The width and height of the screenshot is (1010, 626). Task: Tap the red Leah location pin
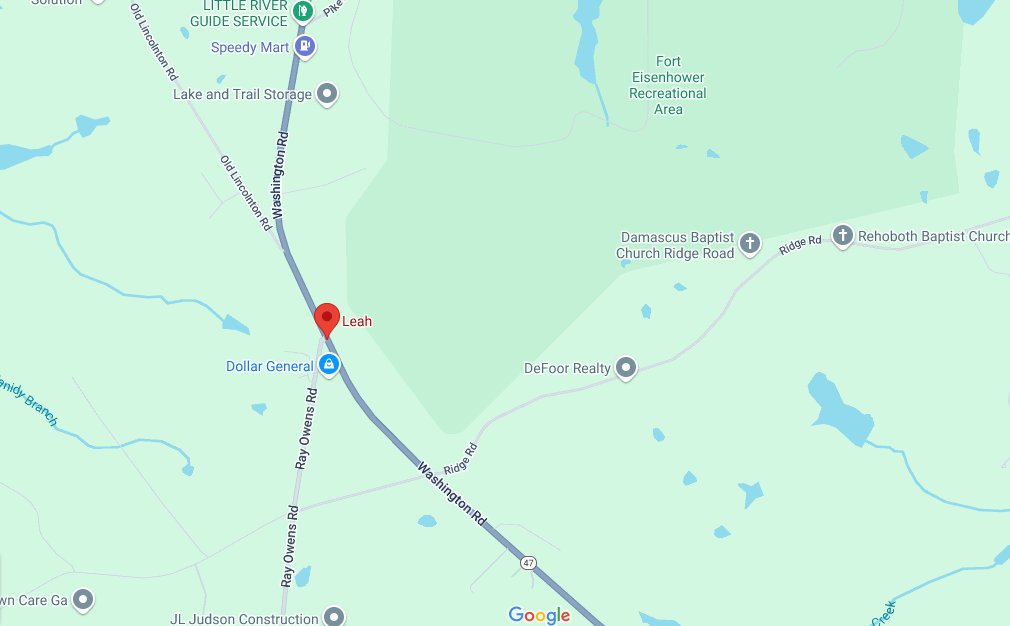[x=326, y=320]
